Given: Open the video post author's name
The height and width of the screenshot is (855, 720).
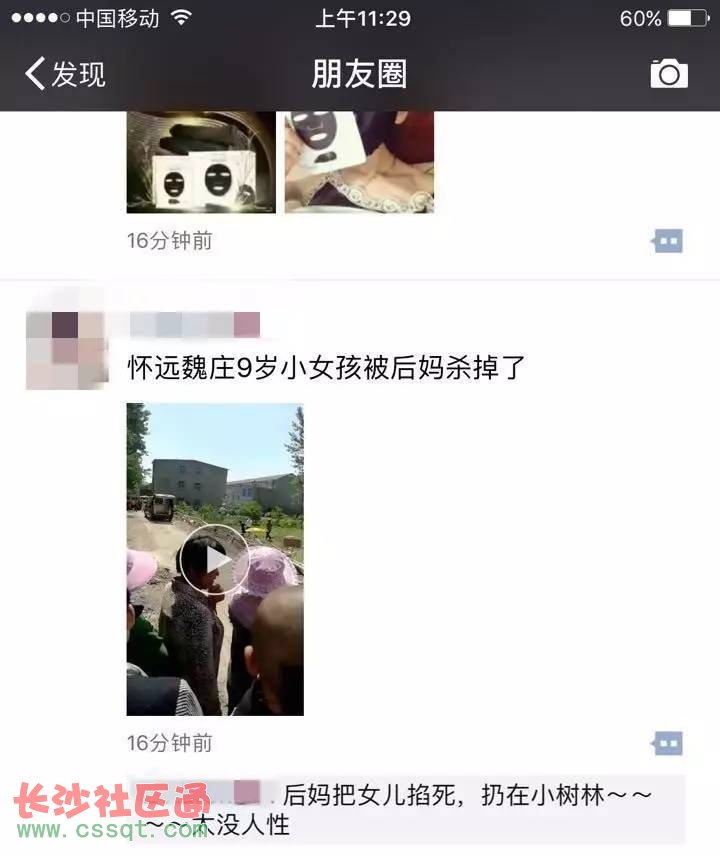Looking at the screenshot, I should (x=194, y=325).
